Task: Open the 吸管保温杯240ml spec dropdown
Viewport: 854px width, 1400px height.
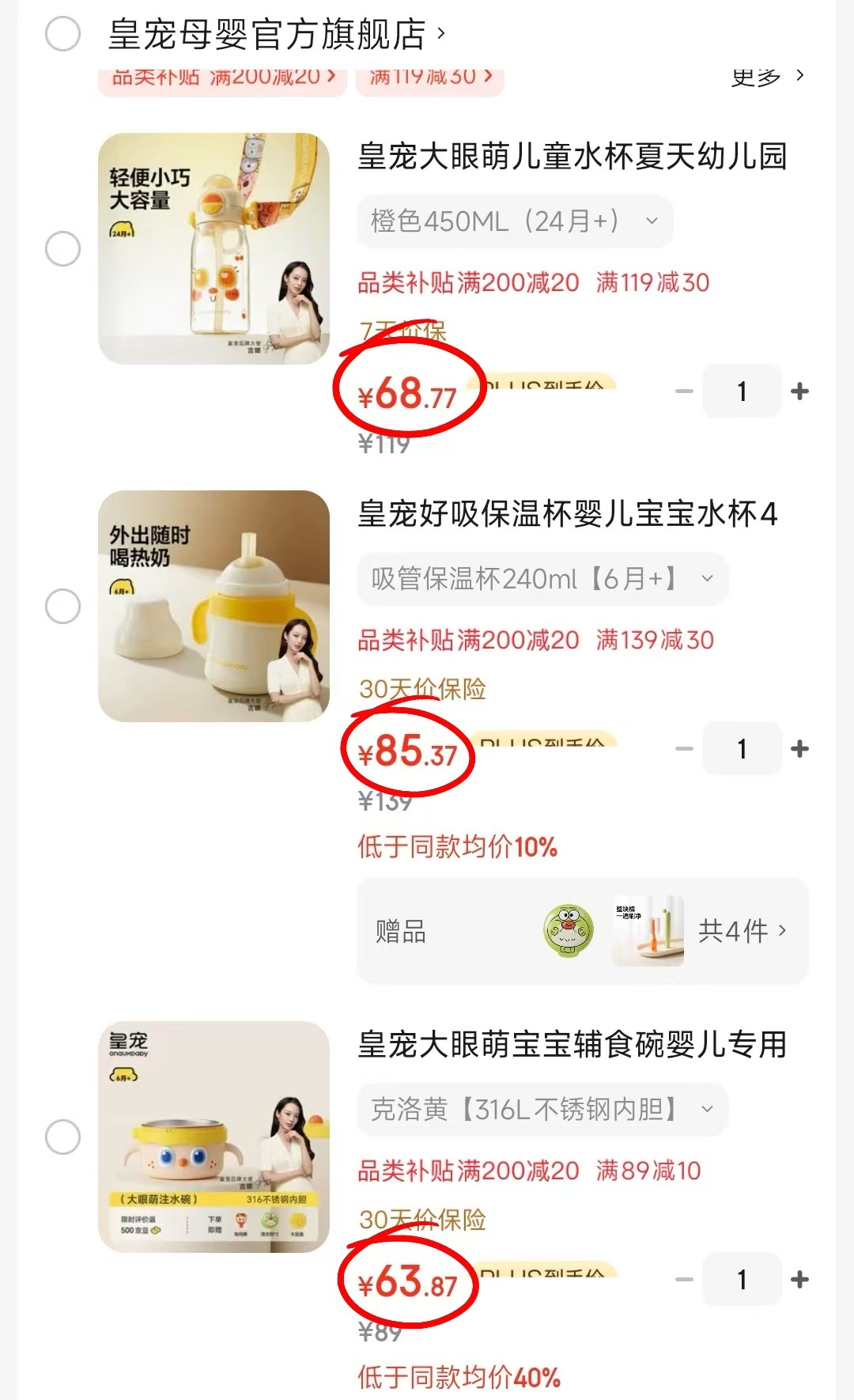Action: click(542, 580)
